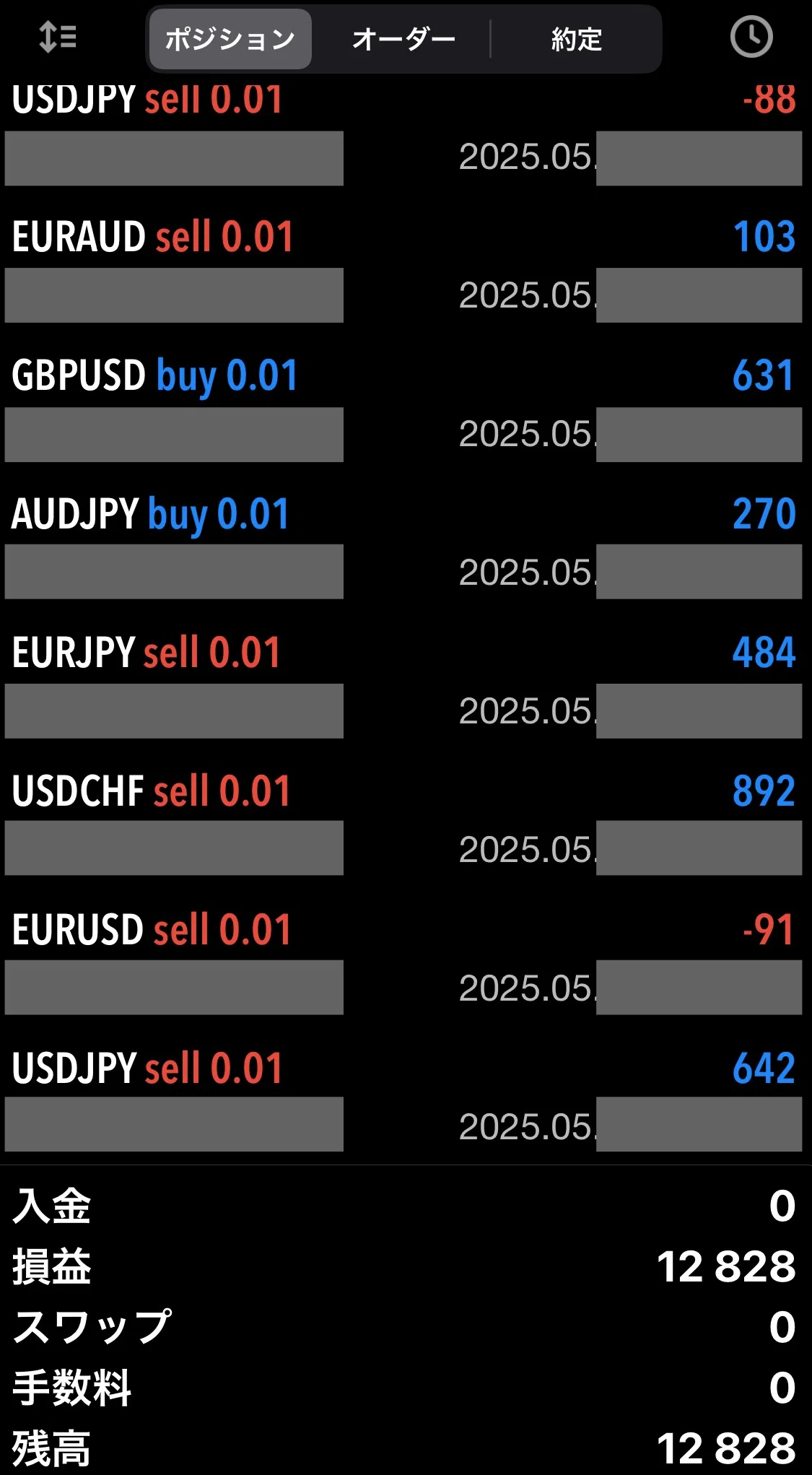Open the GBPUSD buy 0.01 position
The image size is (812, 1475).
click(x=406, y=406)
